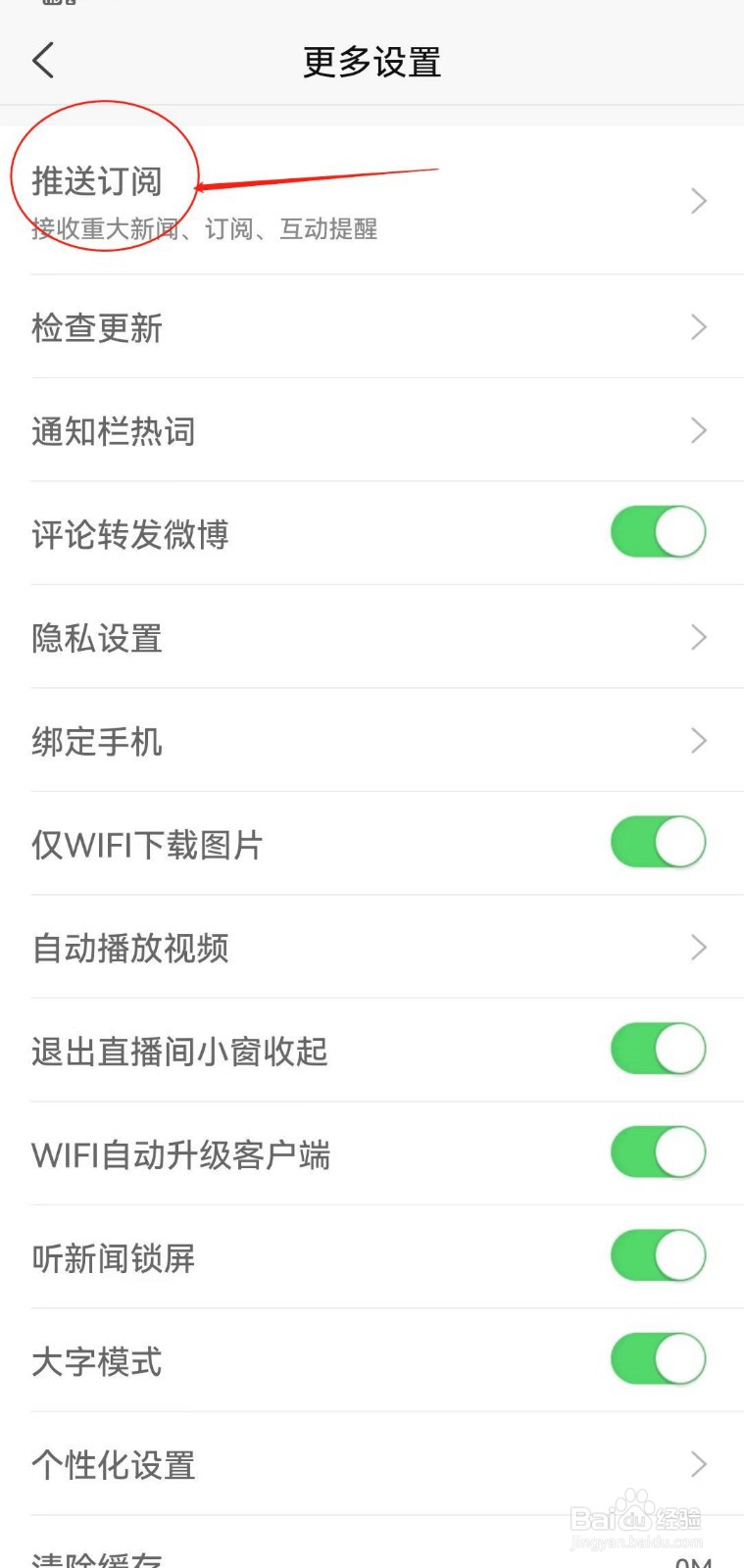Open 通知栏热词 settings
Viewport: 744px width, 1568px height.
(x=372, y=430)
